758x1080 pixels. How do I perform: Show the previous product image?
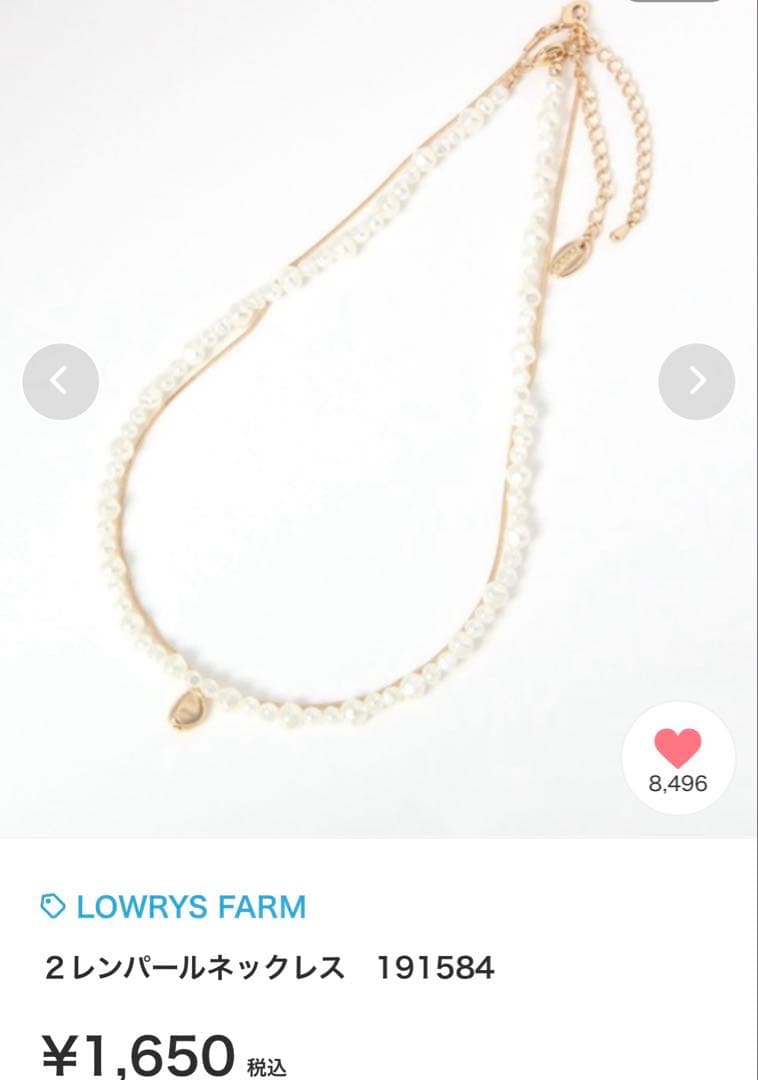[60, 381]
